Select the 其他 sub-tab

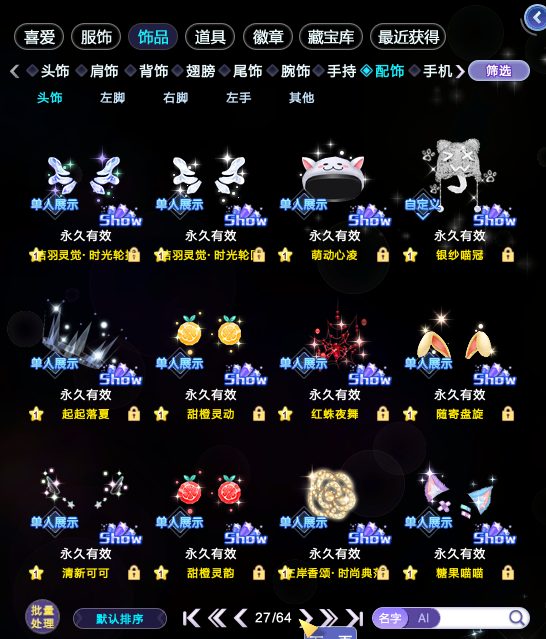coord(302,98)
